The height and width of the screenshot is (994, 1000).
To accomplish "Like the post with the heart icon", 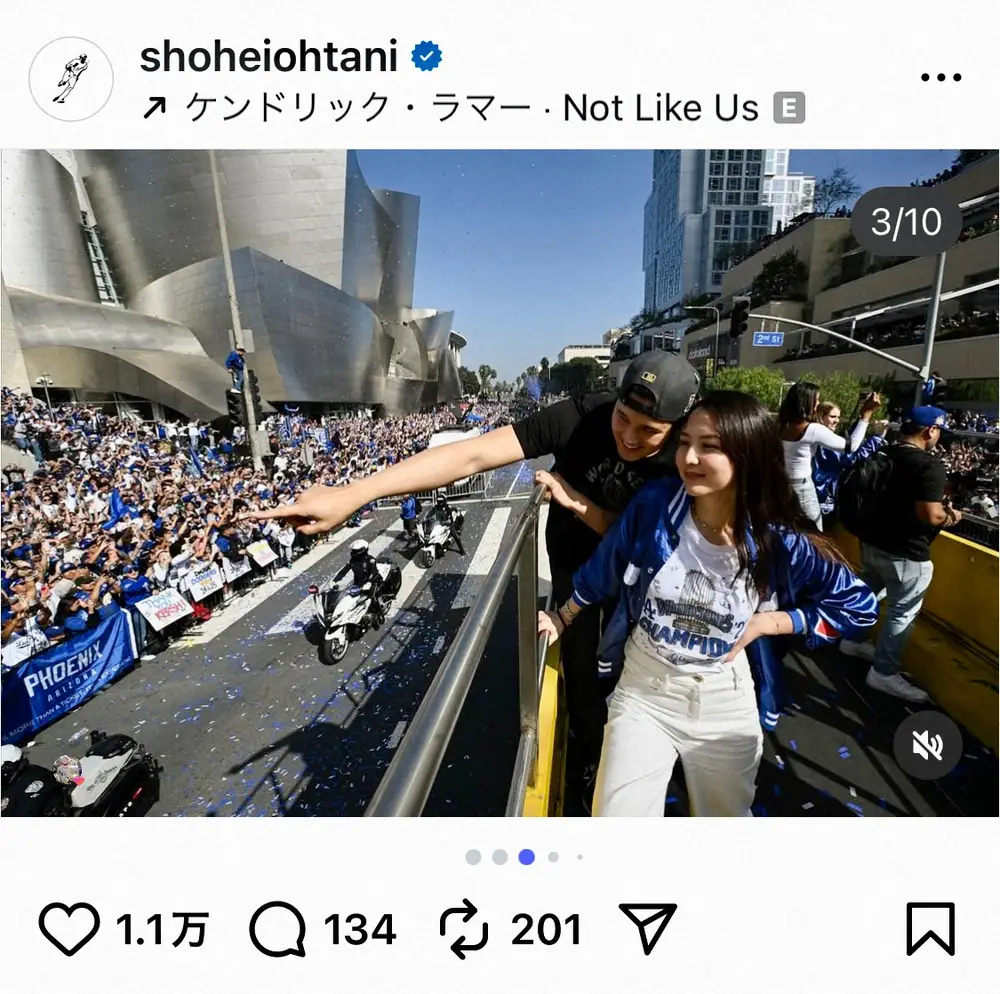I will pos(69,929).
